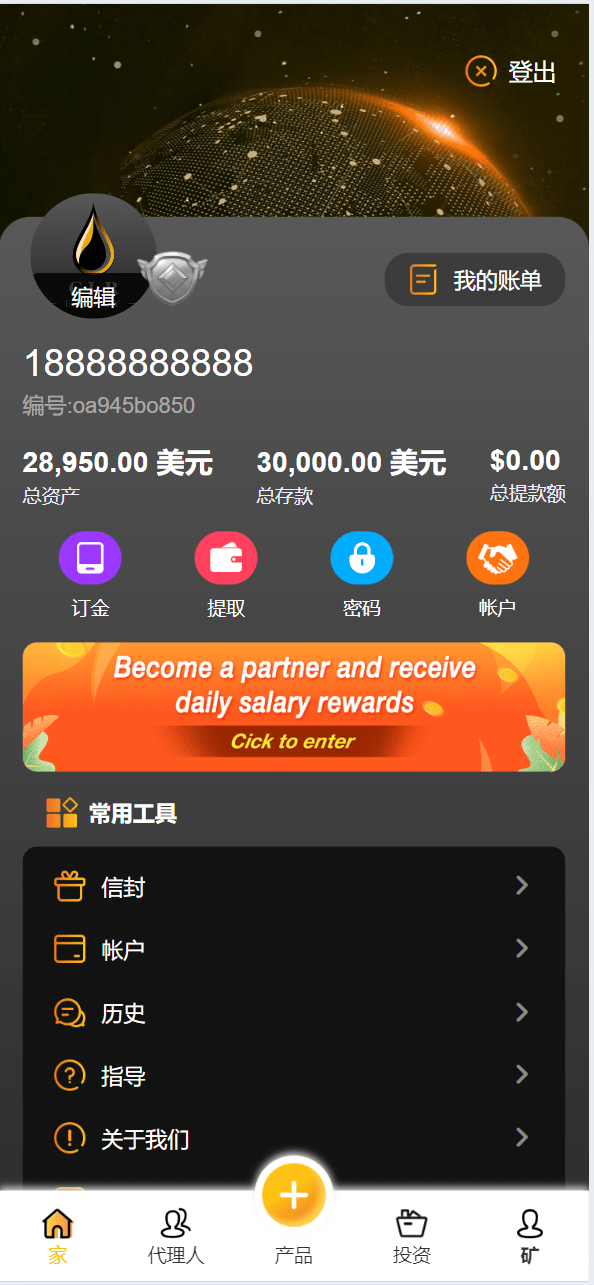Open the 帐户 handshake shortcut

(497, 575)
